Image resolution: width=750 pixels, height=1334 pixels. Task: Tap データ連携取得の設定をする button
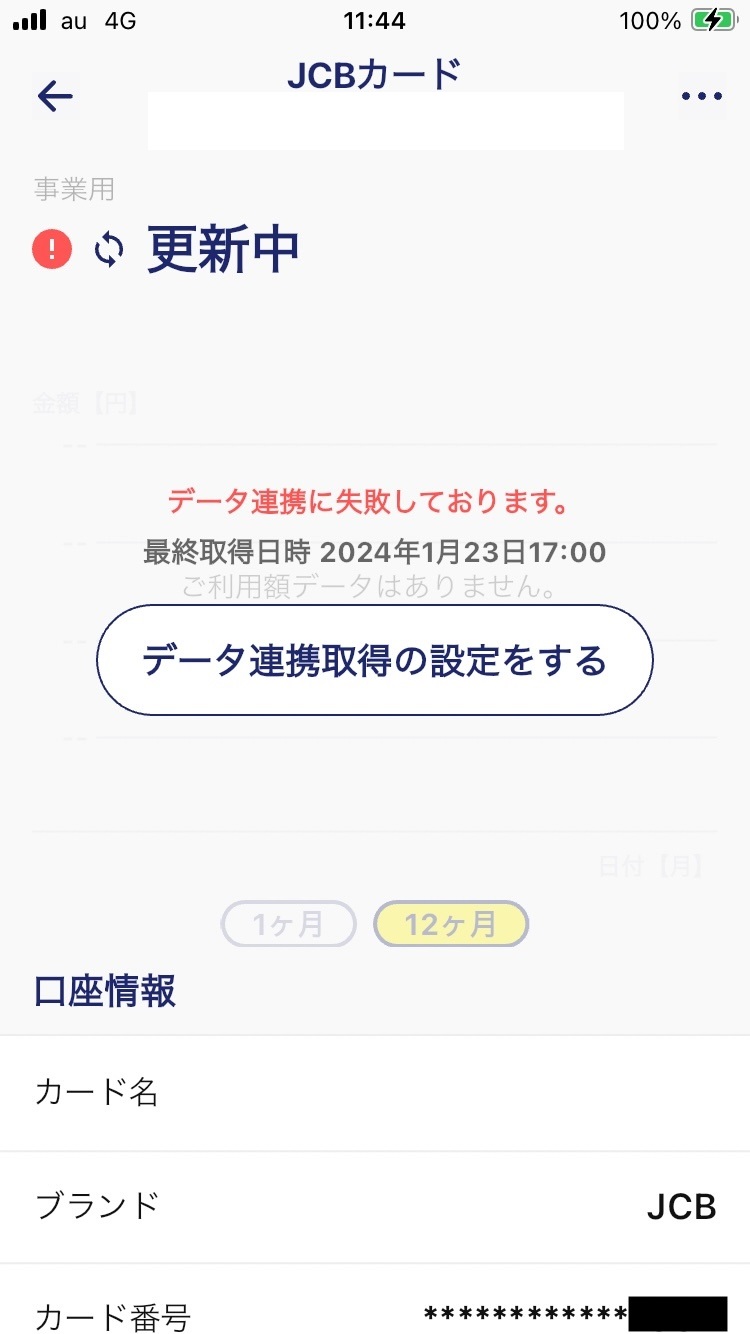coord(374,660)
